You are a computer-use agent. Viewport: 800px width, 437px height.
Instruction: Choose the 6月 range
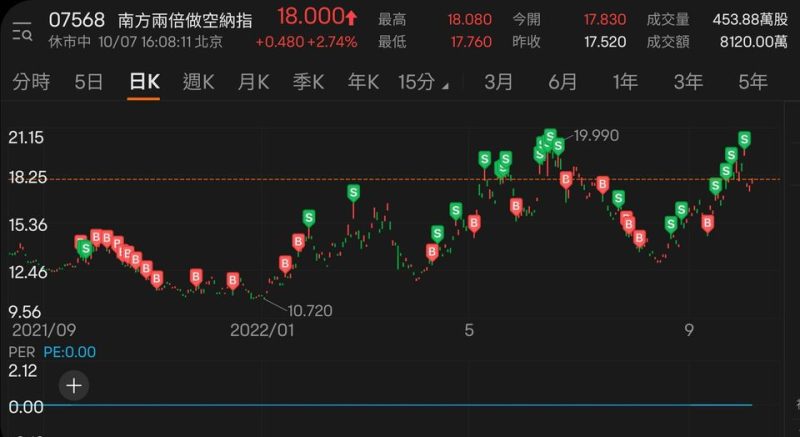point(562,83)
